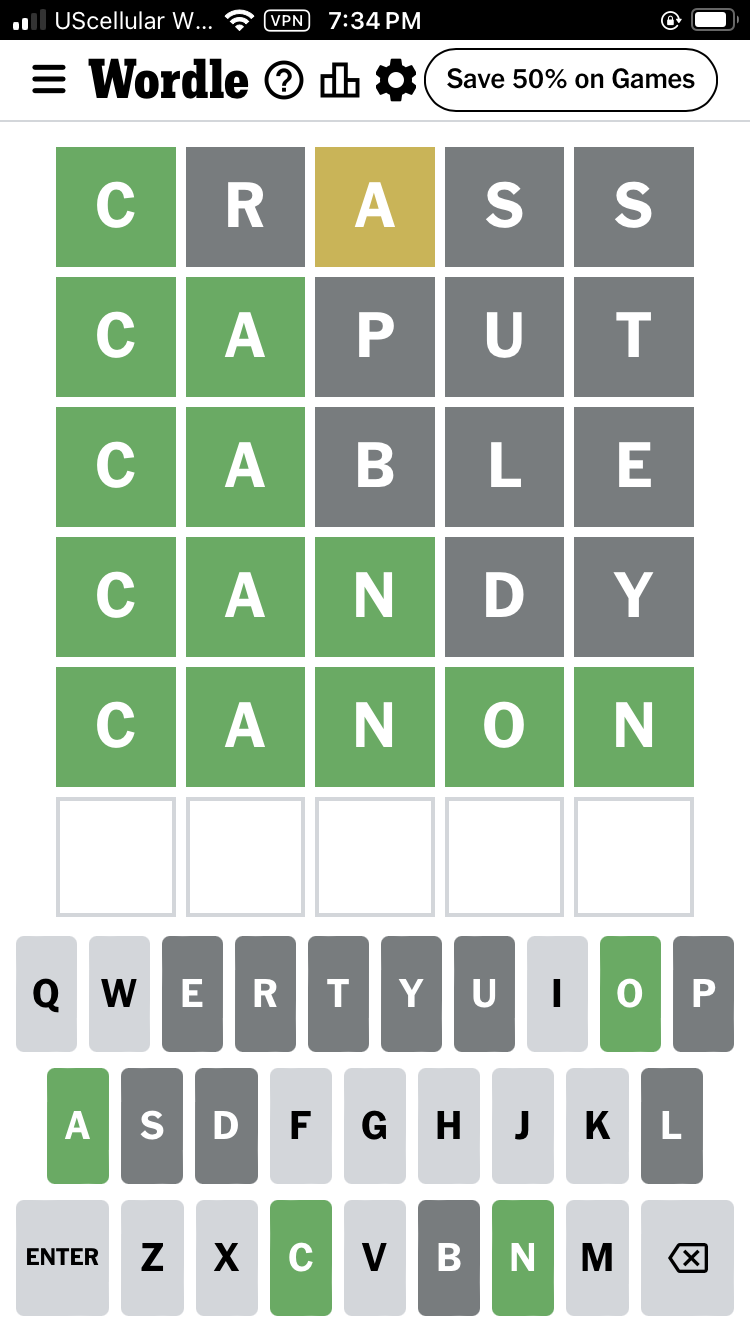750x1334 pixels.
Task: Tap the green N key
Action: point(523,1257)
